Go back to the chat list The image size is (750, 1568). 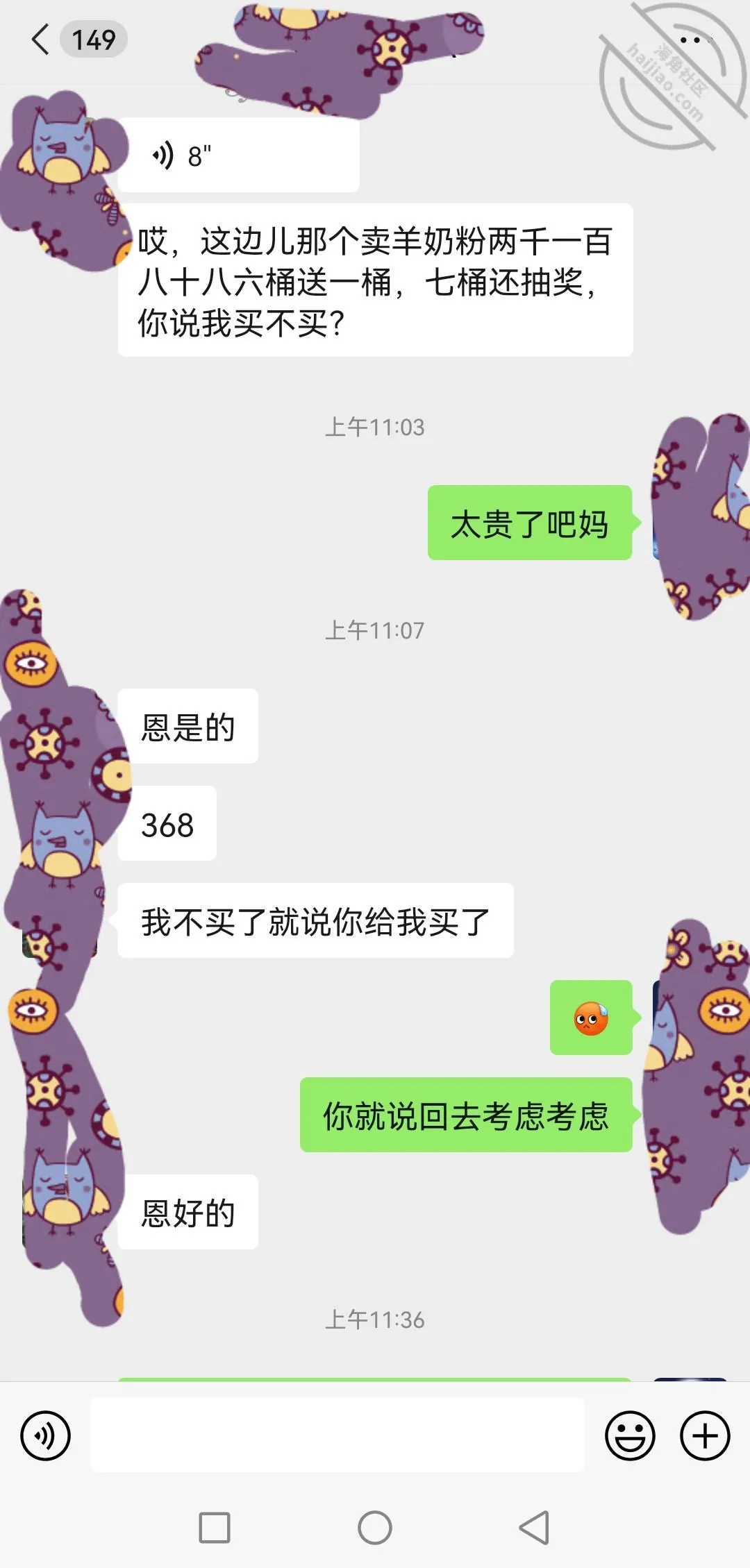click(x=41, y=40)
